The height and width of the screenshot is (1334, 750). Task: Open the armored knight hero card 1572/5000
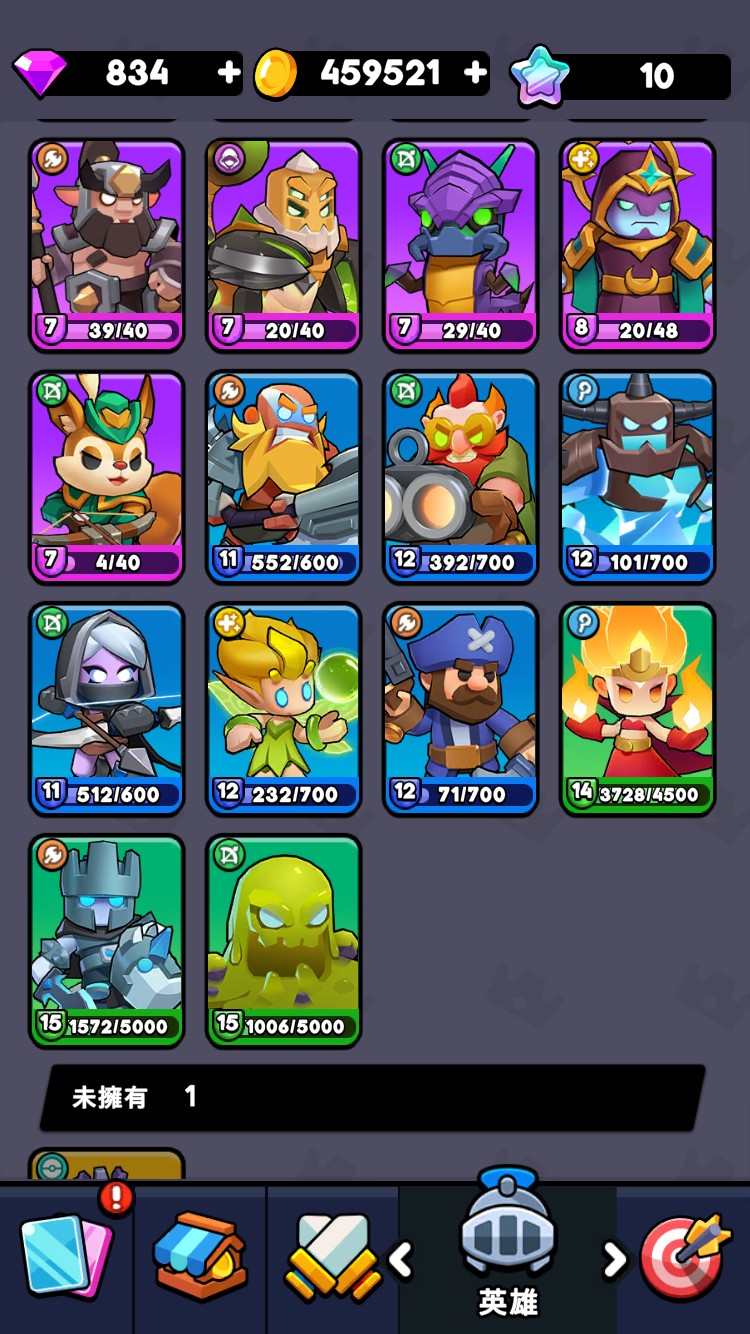point(107,941)
